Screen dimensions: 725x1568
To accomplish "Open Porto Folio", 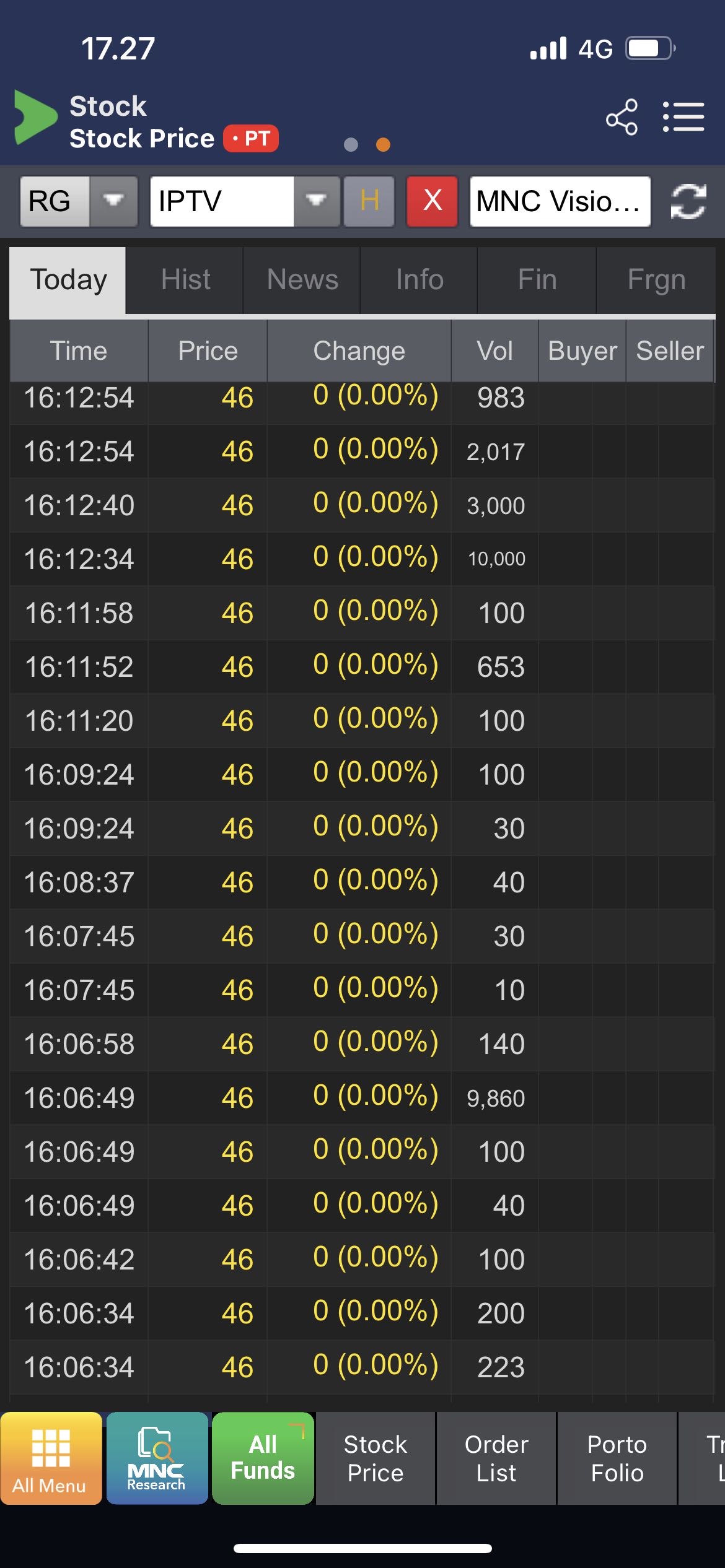I will coord(617,1458).
